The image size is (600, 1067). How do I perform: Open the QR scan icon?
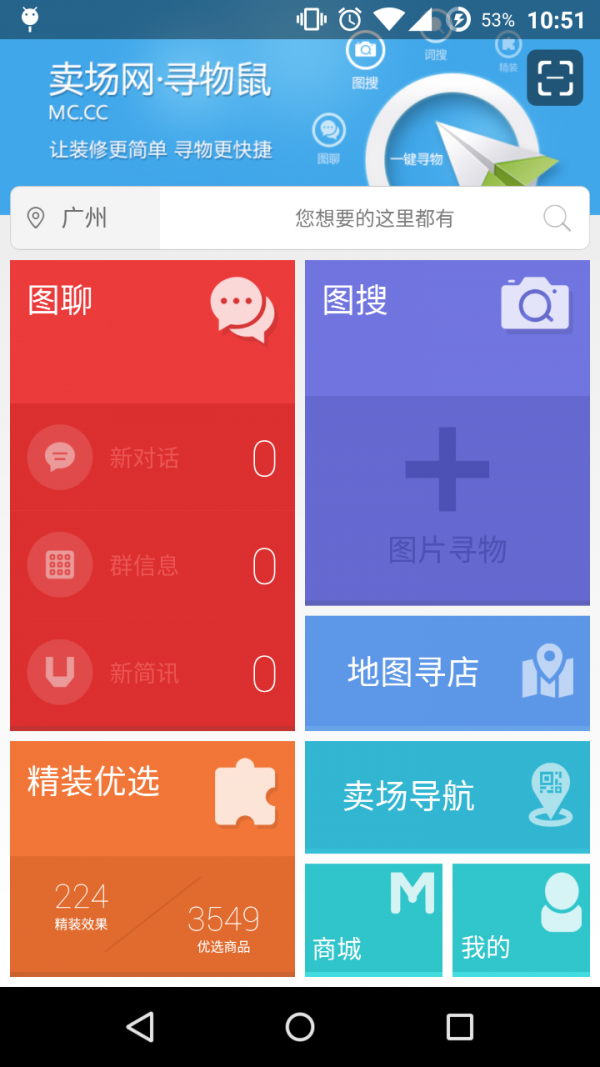pos(555,77)
